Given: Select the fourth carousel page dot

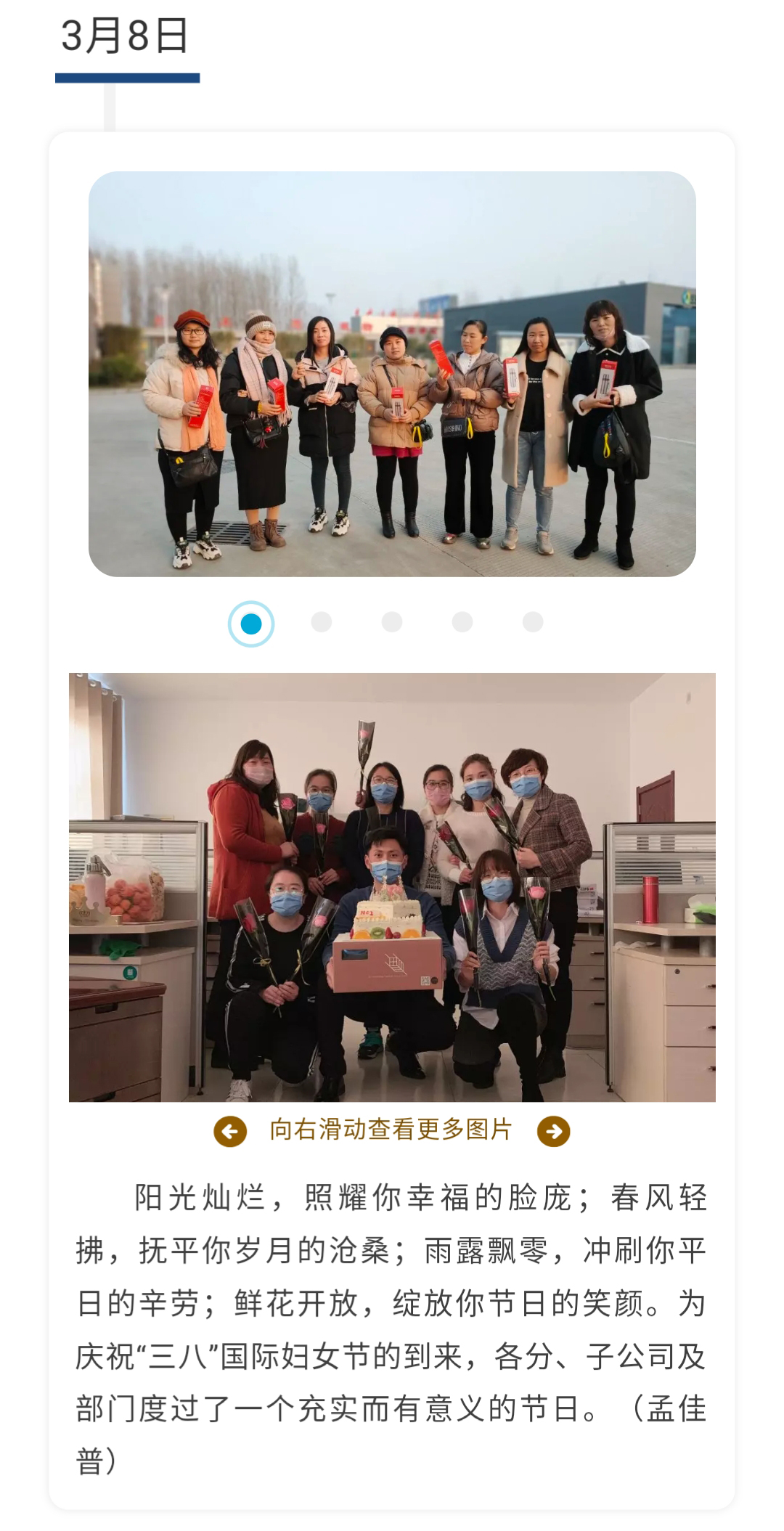Looking at the screenshot, I should click(x=462, y=622).
